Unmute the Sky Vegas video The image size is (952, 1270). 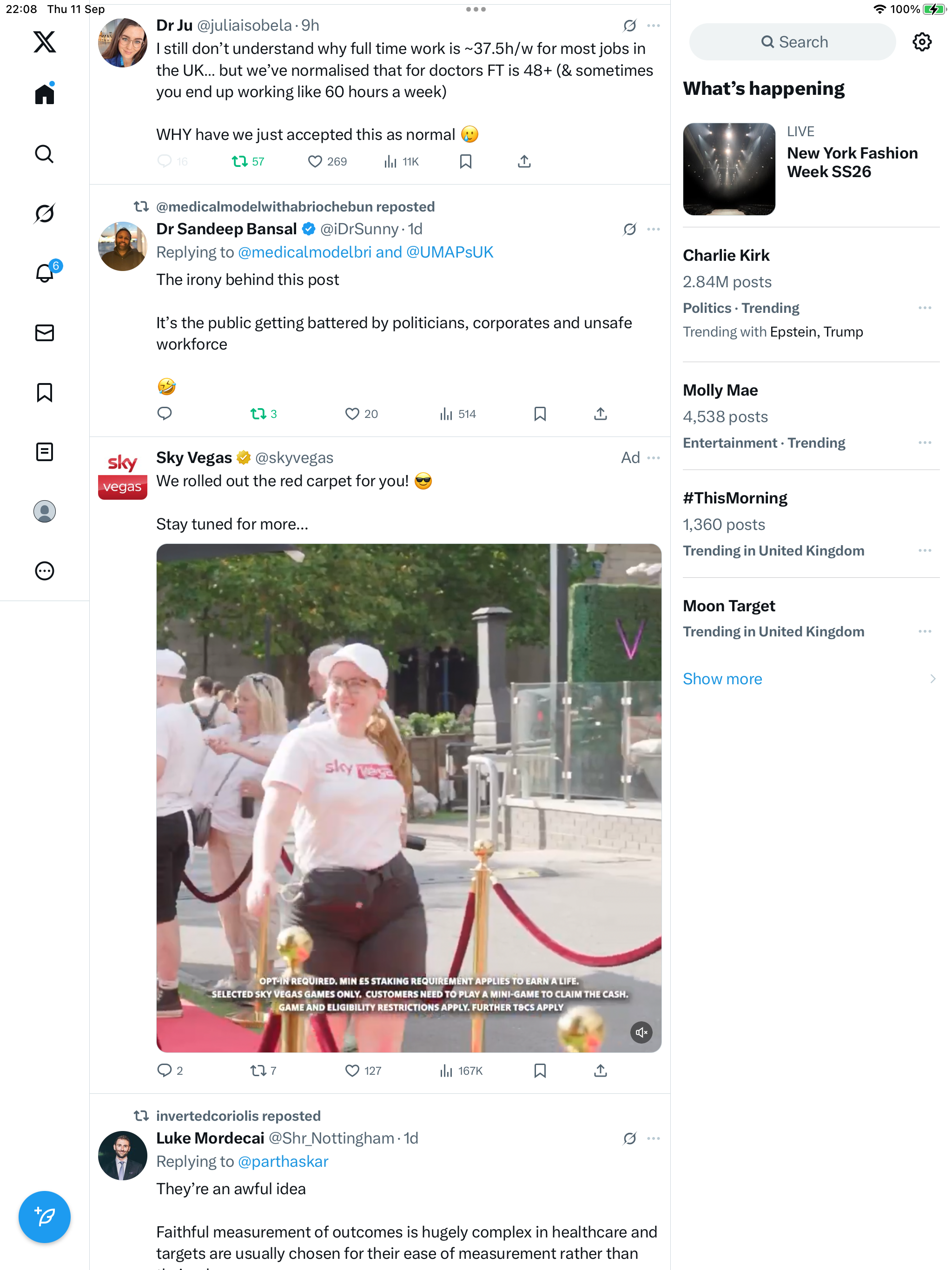click(x=641, y=1032)
